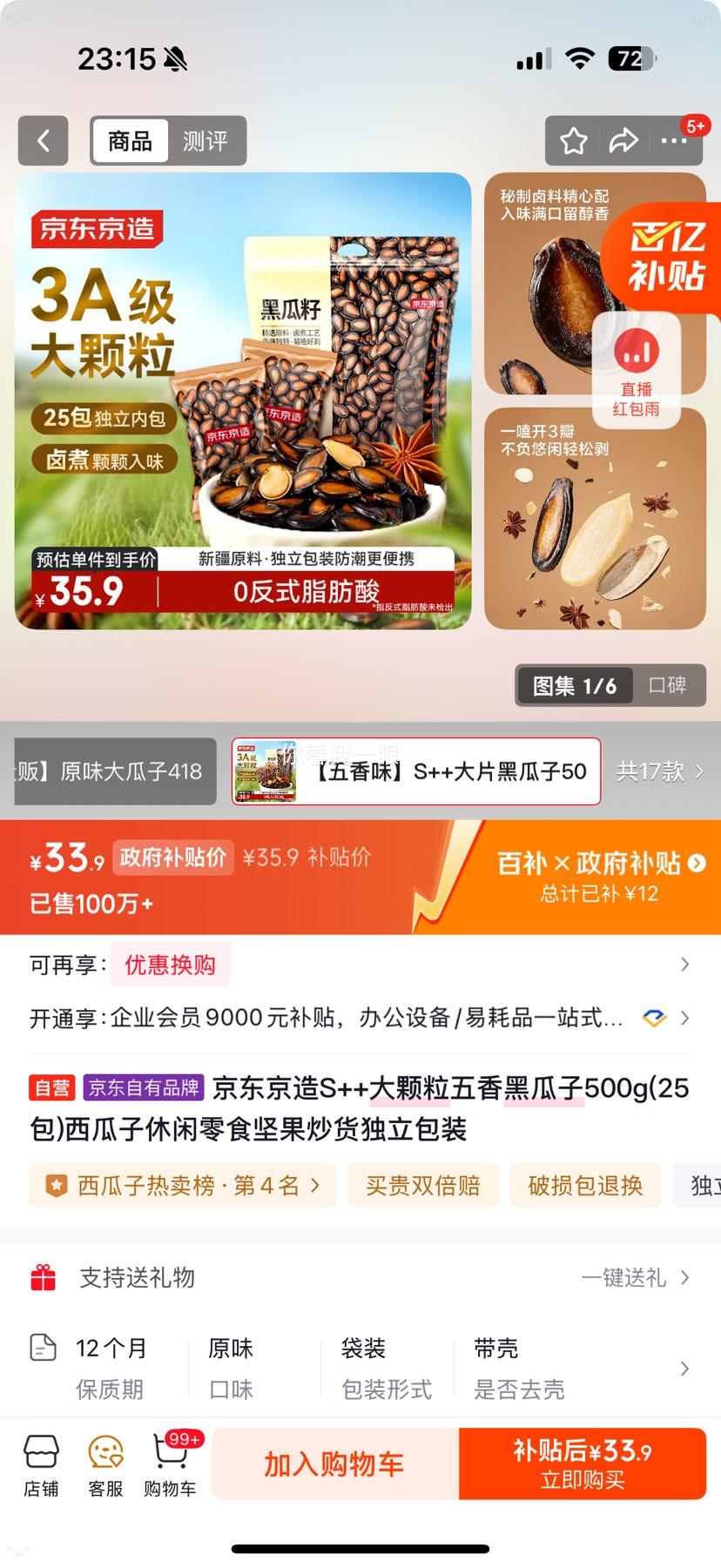This screenshot has width=721, height=1568.
Task: Open the 优惠换购 offer link
Action: pyautogui.click(x=170, y=965)
